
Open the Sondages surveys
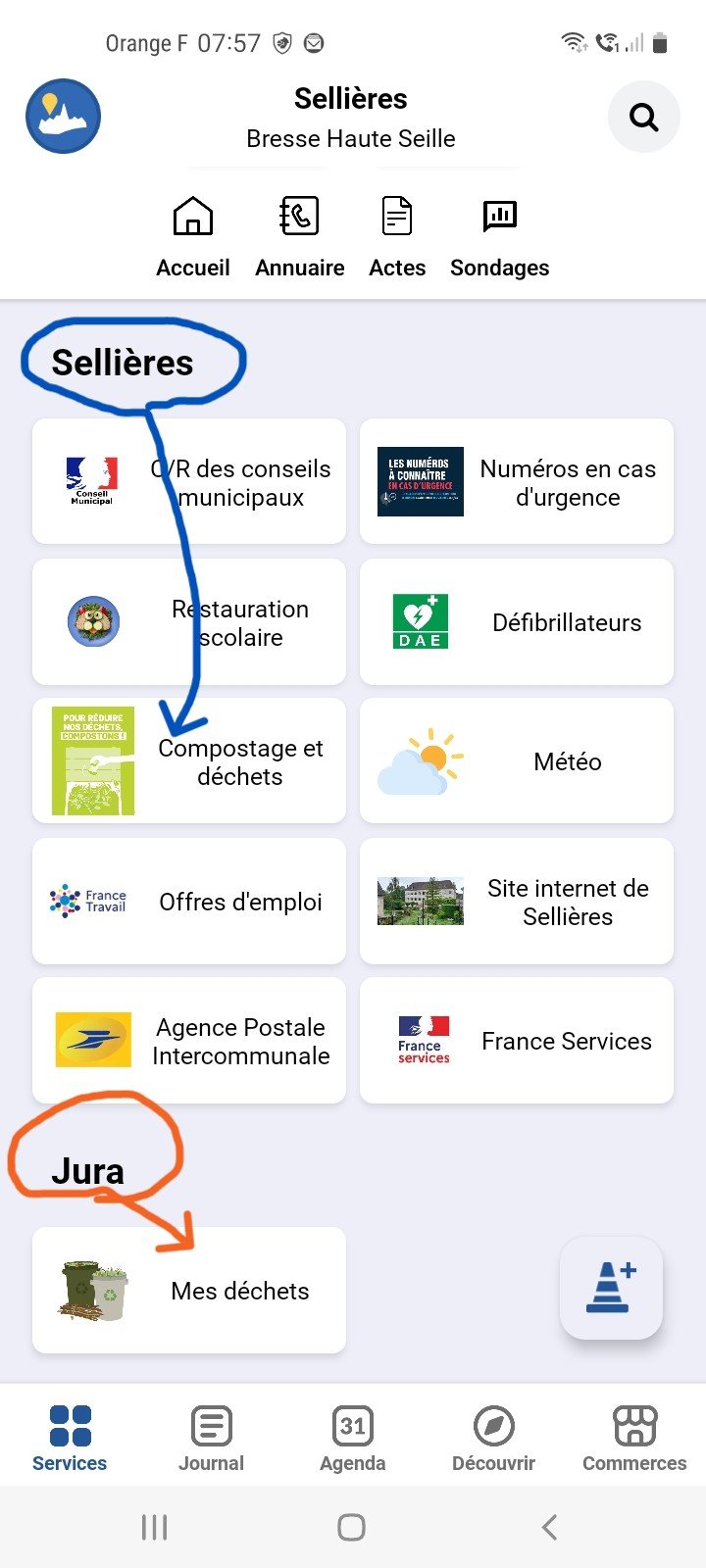click(499, 236)
